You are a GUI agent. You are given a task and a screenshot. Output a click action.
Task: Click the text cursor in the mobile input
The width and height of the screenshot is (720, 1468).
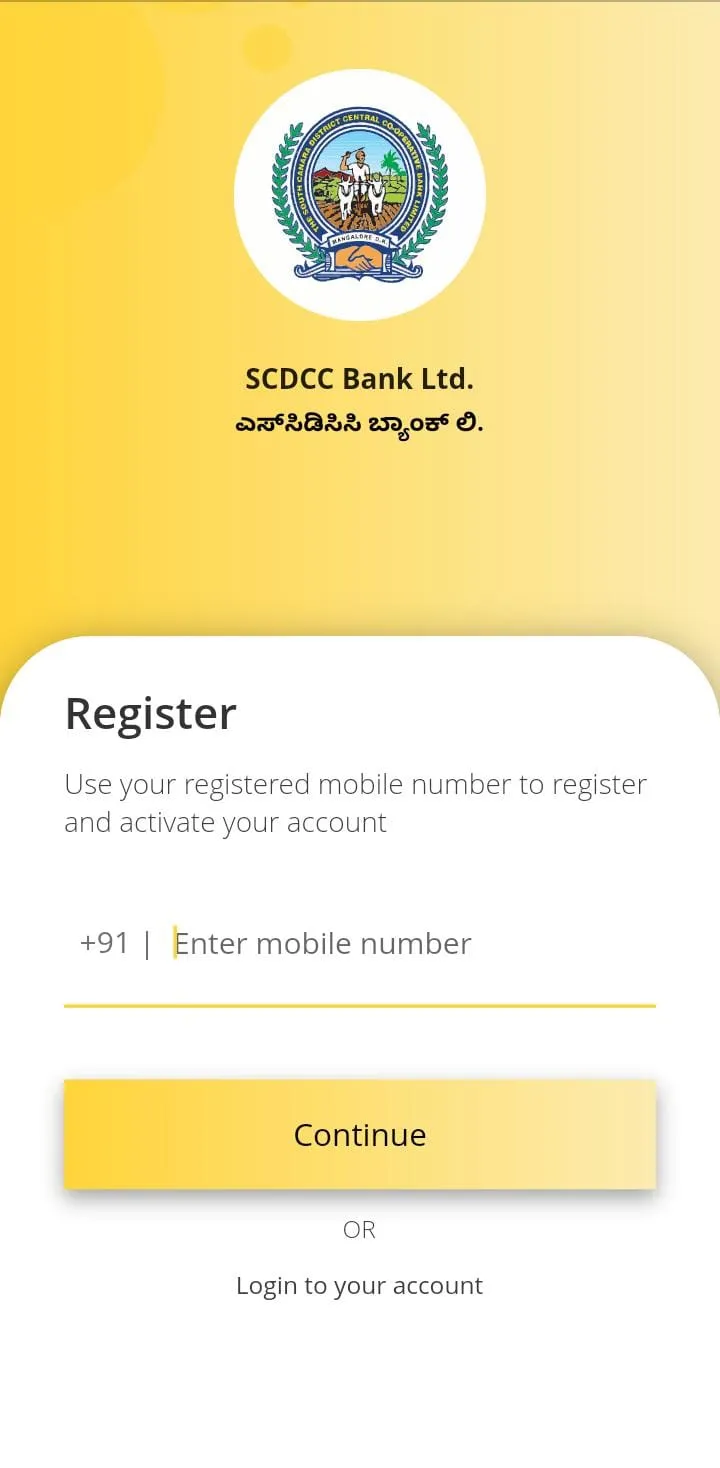click(x=173, y=943)
